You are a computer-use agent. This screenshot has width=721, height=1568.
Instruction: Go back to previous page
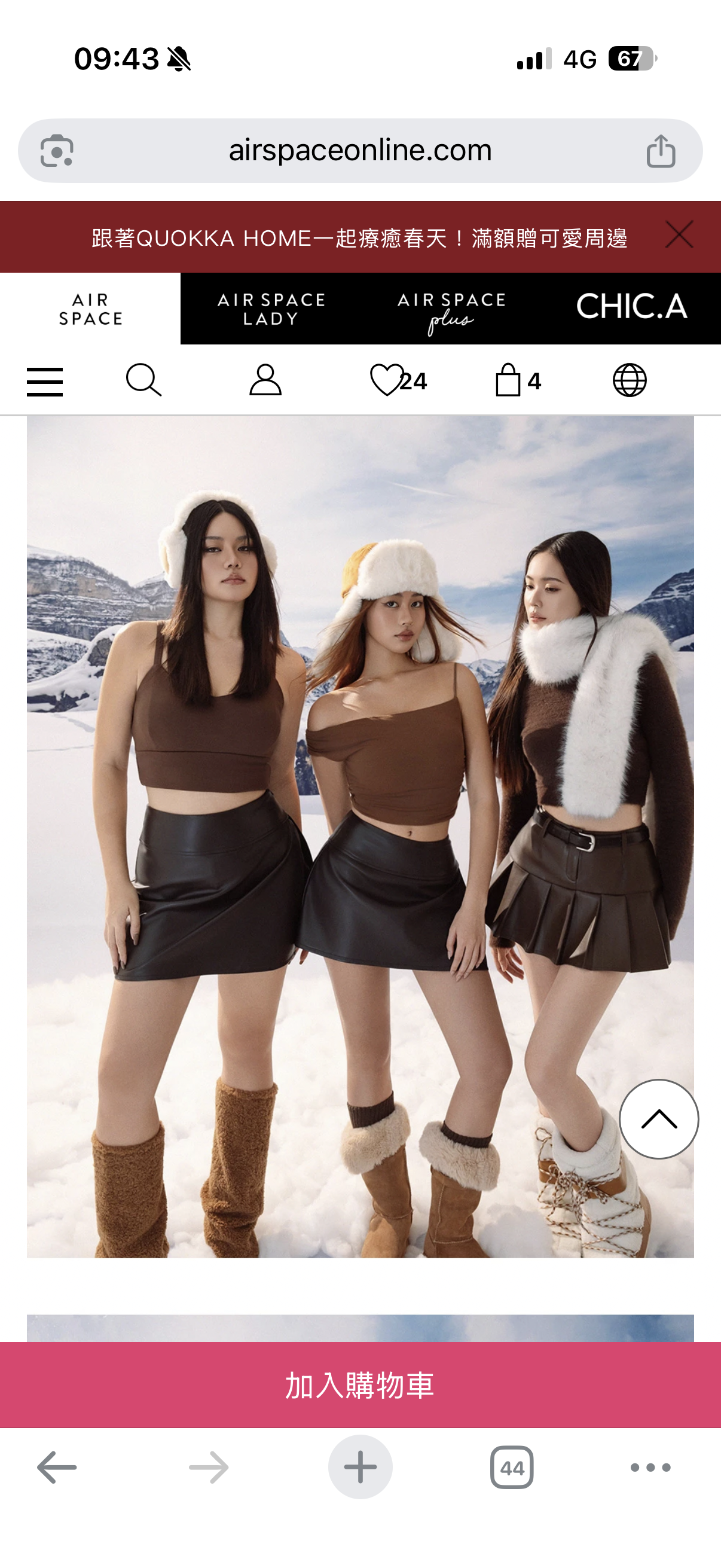(x=57, y=1468)
